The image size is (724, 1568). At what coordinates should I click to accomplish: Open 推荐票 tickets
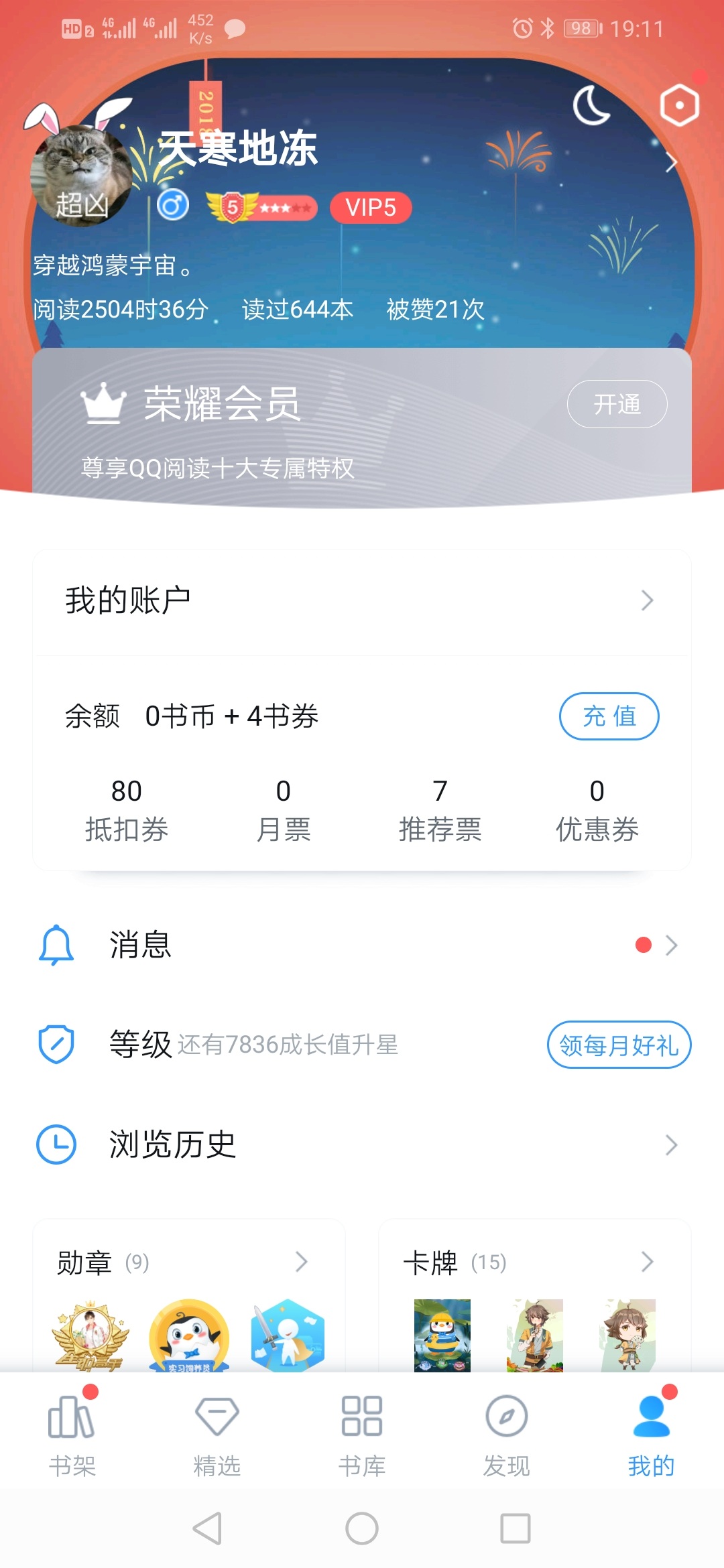(x=440, y=809)
